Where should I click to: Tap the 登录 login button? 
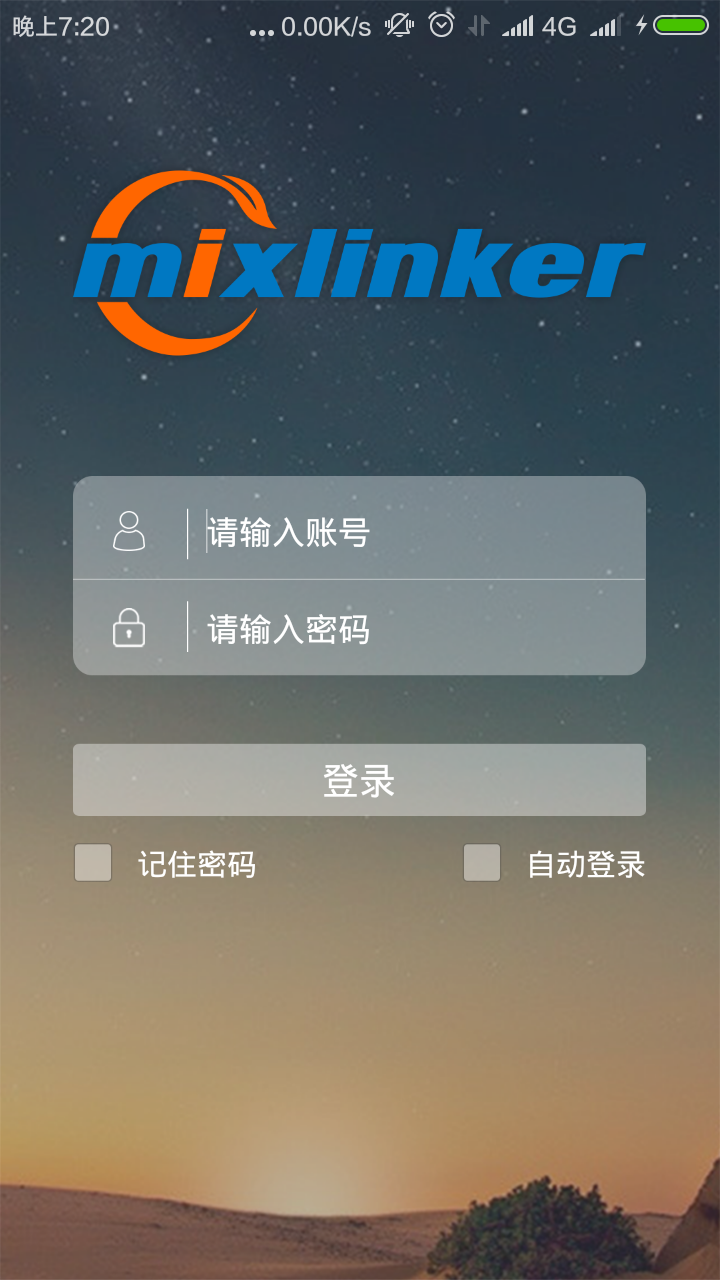[x=360, y=779]
